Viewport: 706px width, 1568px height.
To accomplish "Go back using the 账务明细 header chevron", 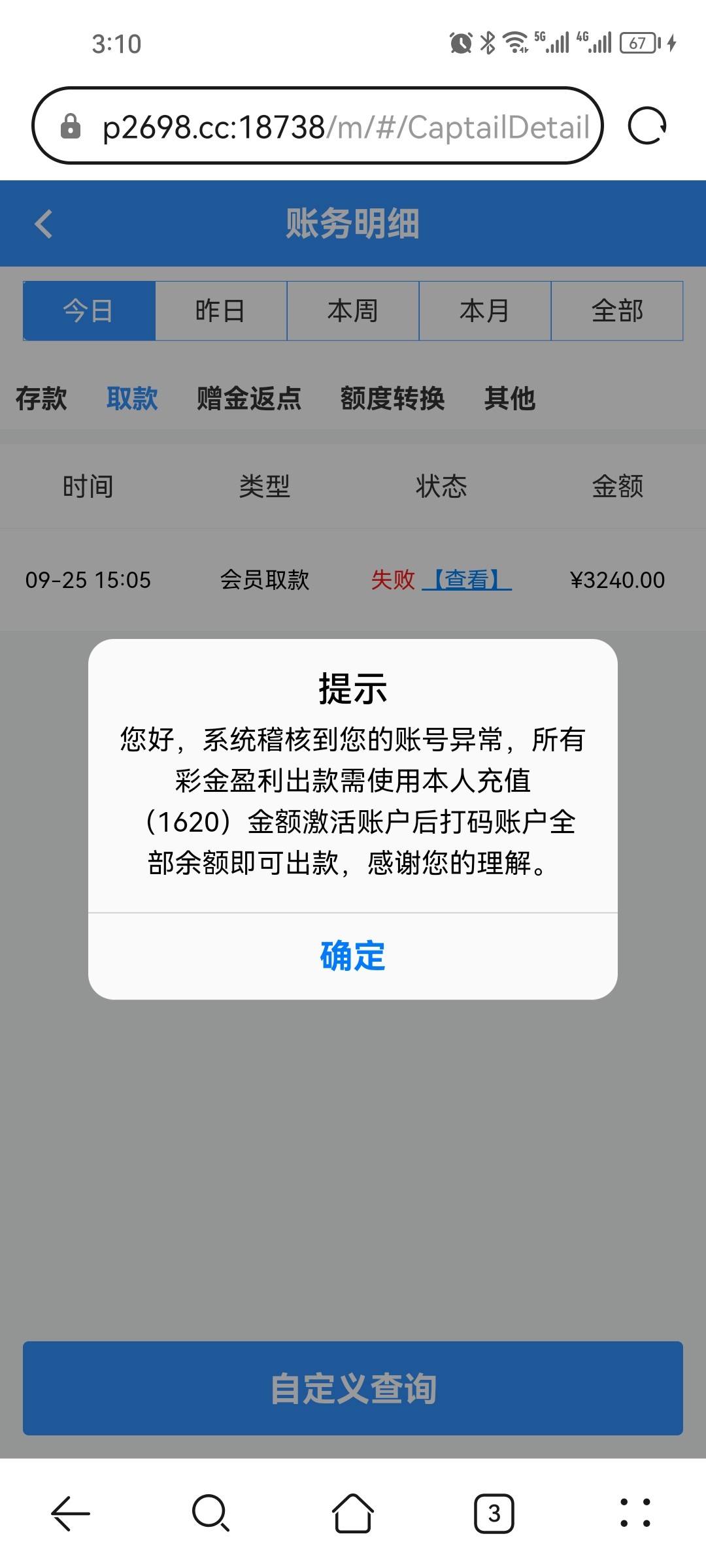I will coord(43,223).
